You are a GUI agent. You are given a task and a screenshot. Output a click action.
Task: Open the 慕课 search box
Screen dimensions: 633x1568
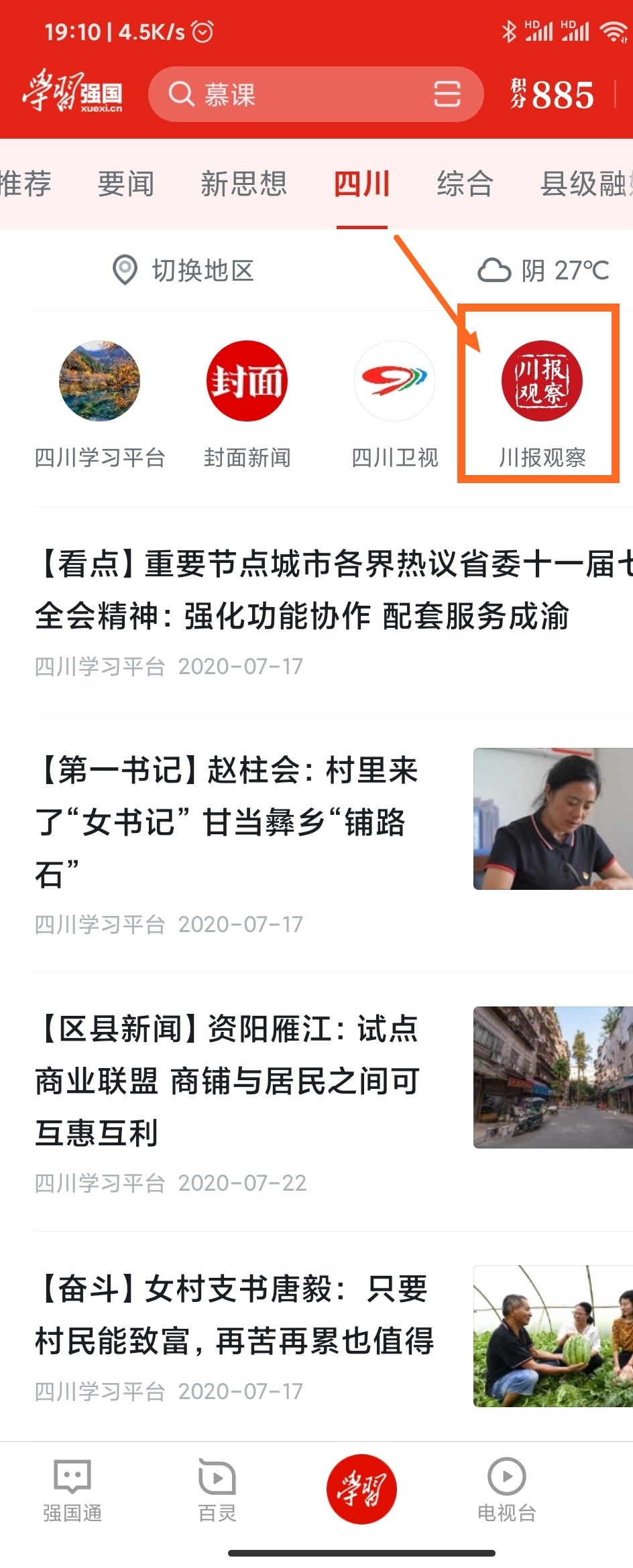tap(288, 94)
